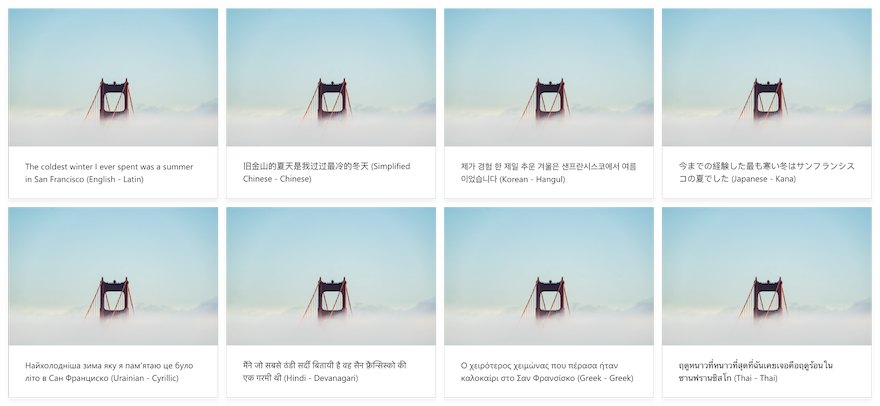Tap the Thai - Thai card
The height and width of the screenshot is (406, 880).
point(766,298)
